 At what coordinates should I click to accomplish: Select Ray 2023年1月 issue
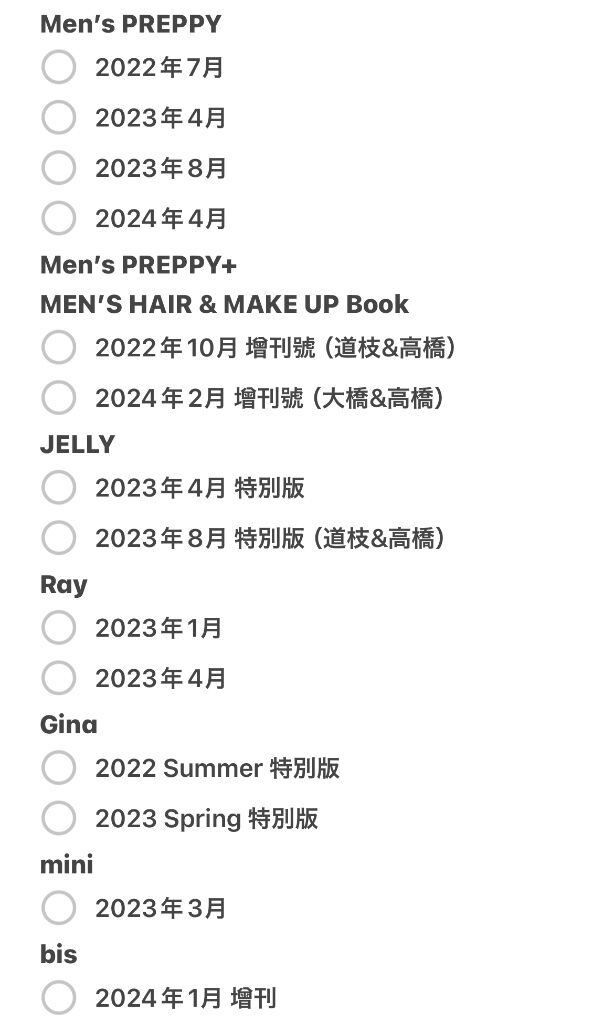tap(59, 628)
